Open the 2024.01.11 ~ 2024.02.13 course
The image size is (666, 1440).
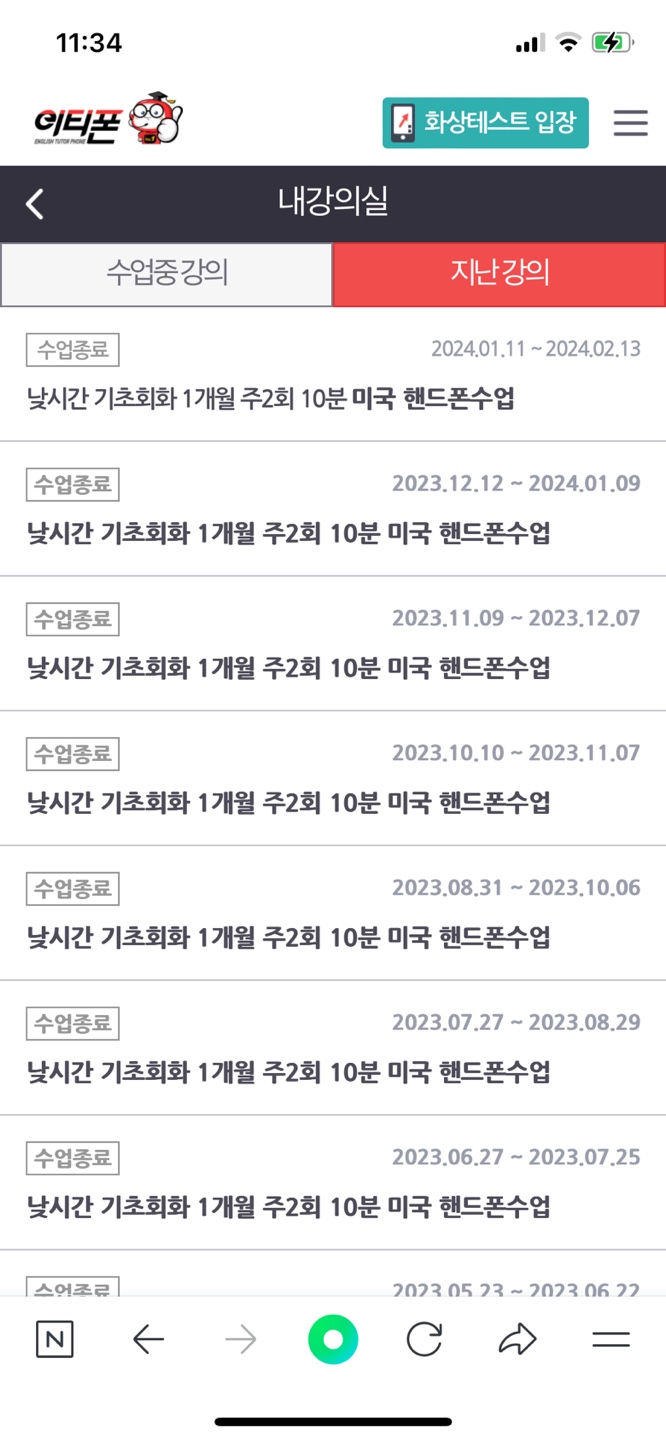(x=333, y=374)
